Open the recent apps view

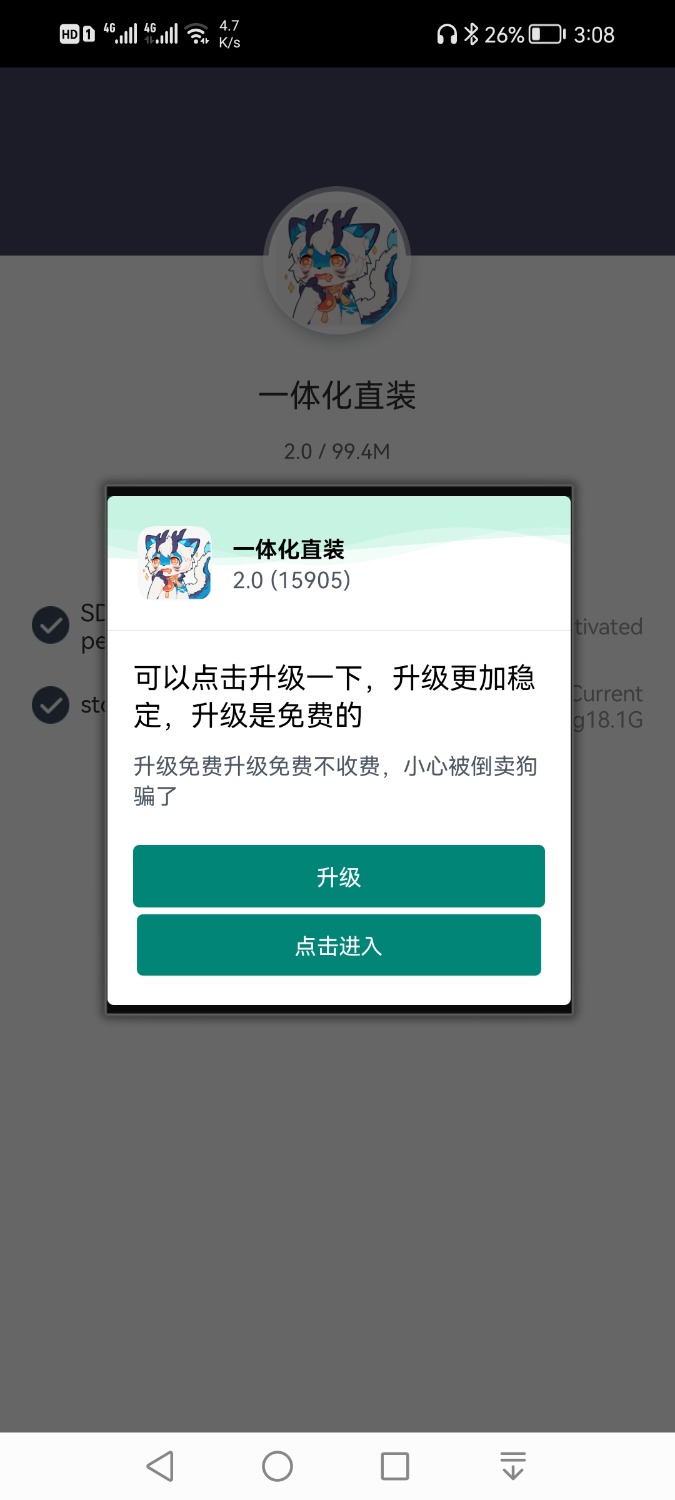point(395,1466)
